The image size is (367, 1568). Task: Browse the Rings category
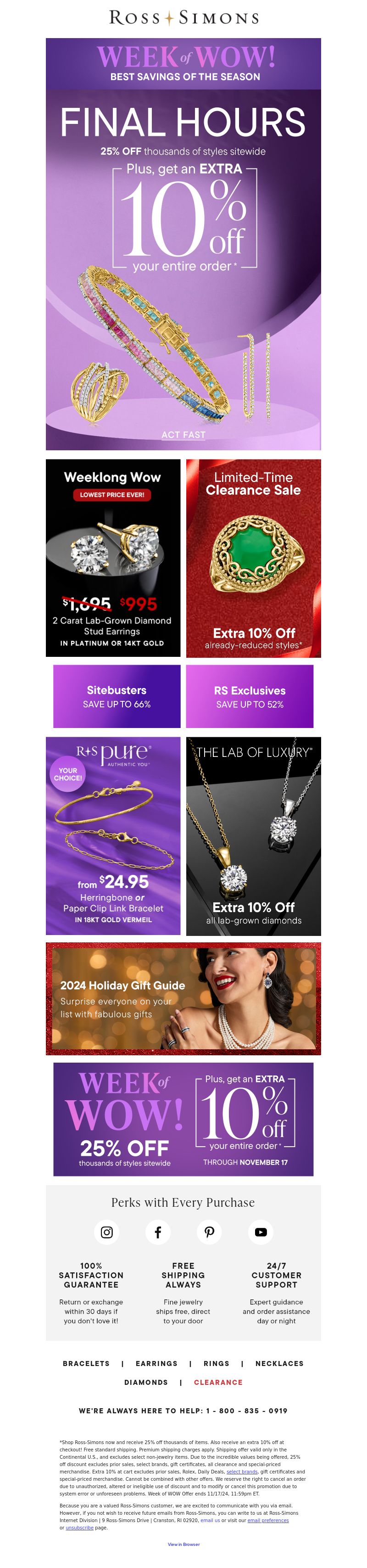coord(216,1363)
